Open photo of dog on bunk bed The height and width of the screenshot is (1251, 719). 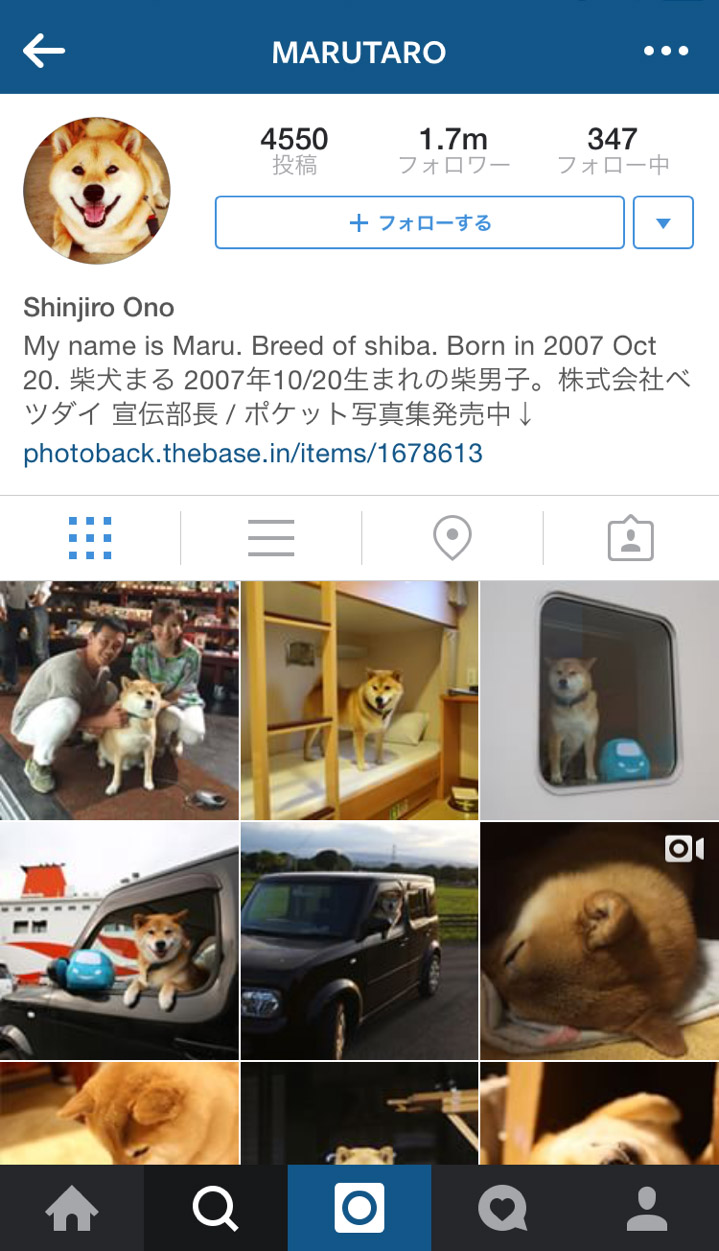point(359,700)
